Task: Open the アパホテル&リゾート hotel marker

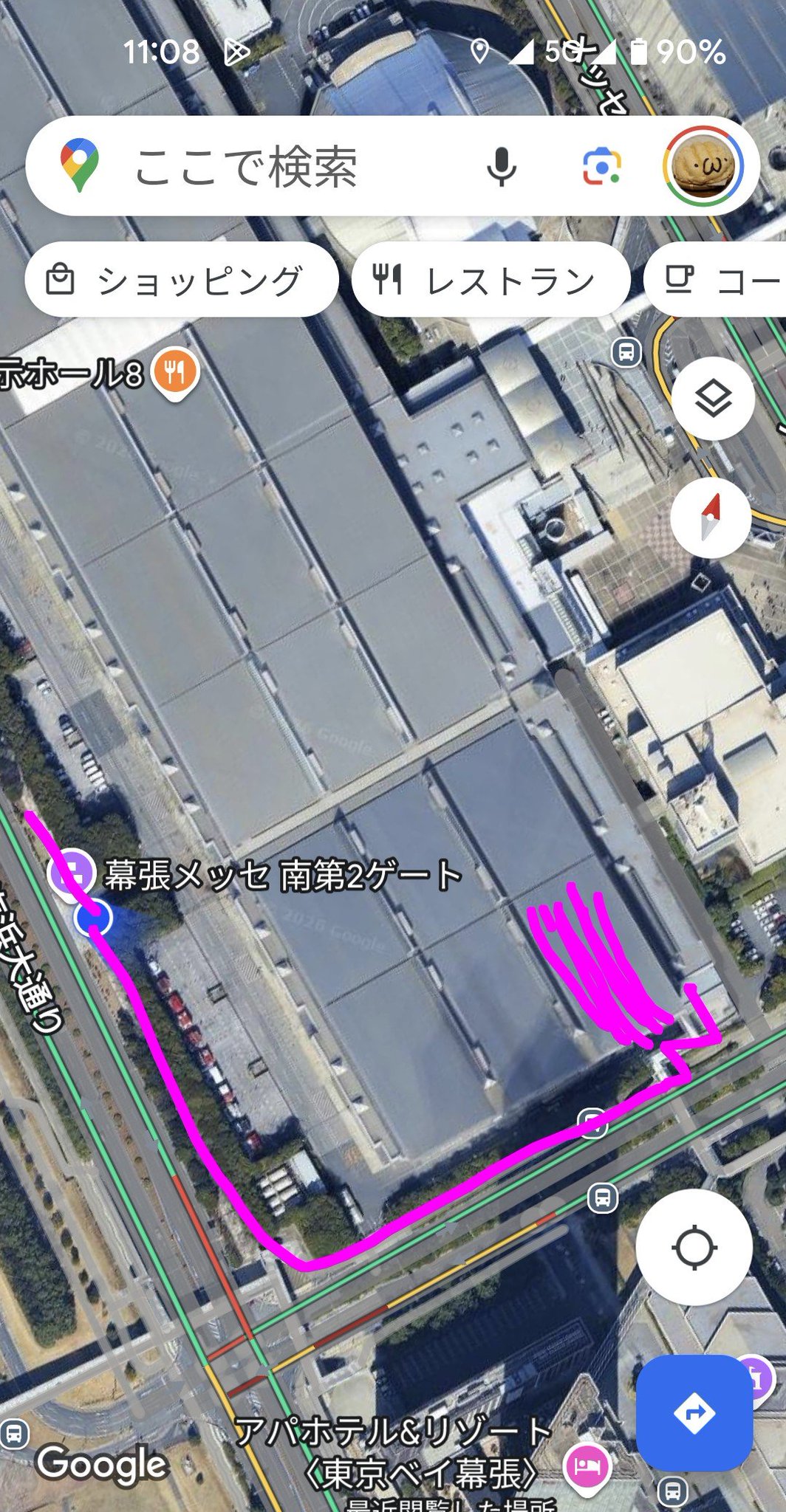Action: pos(587,1465)
